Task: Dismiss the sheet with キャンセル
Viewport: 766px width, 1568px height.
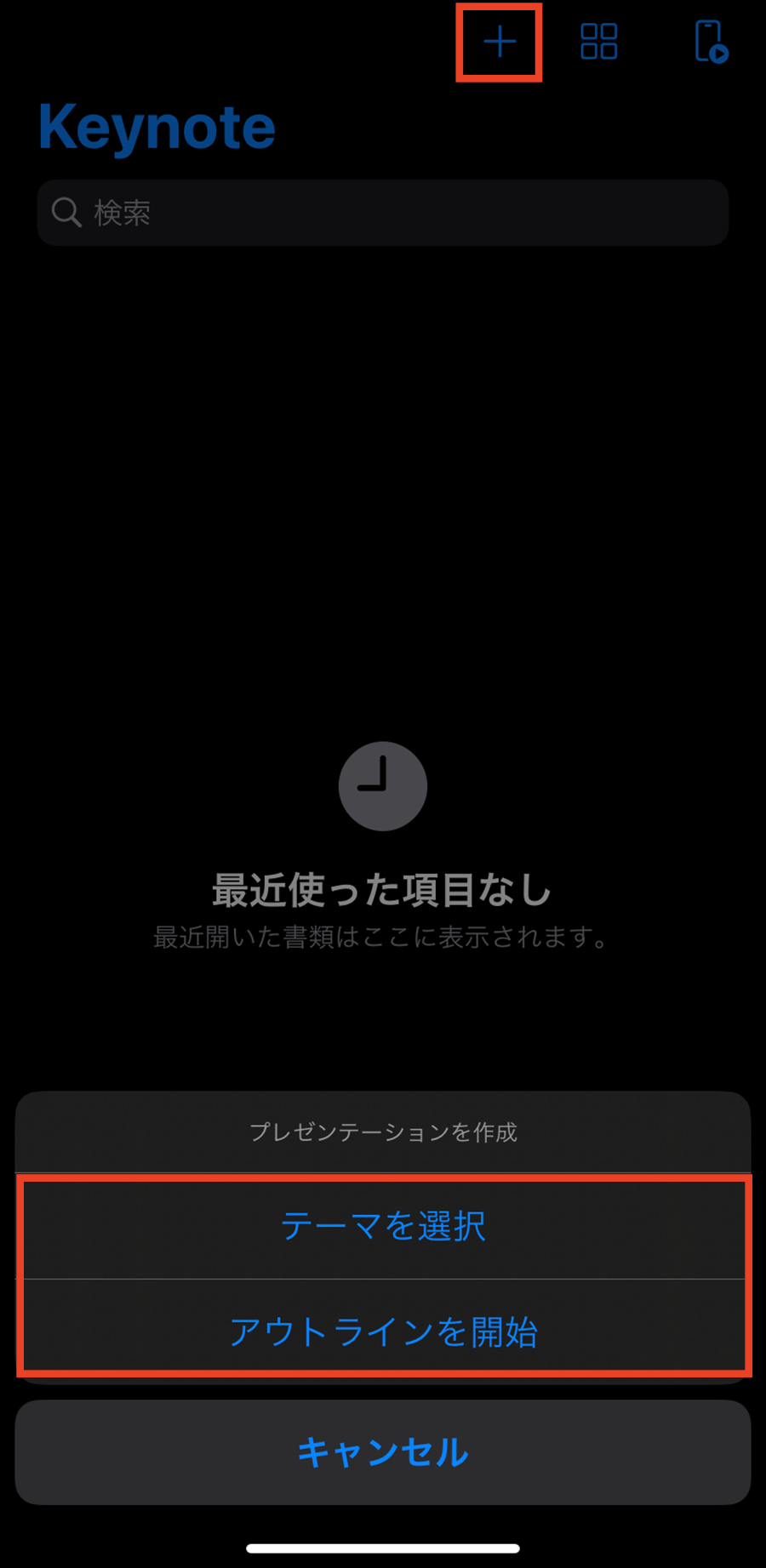Action: coord(383,1451)
